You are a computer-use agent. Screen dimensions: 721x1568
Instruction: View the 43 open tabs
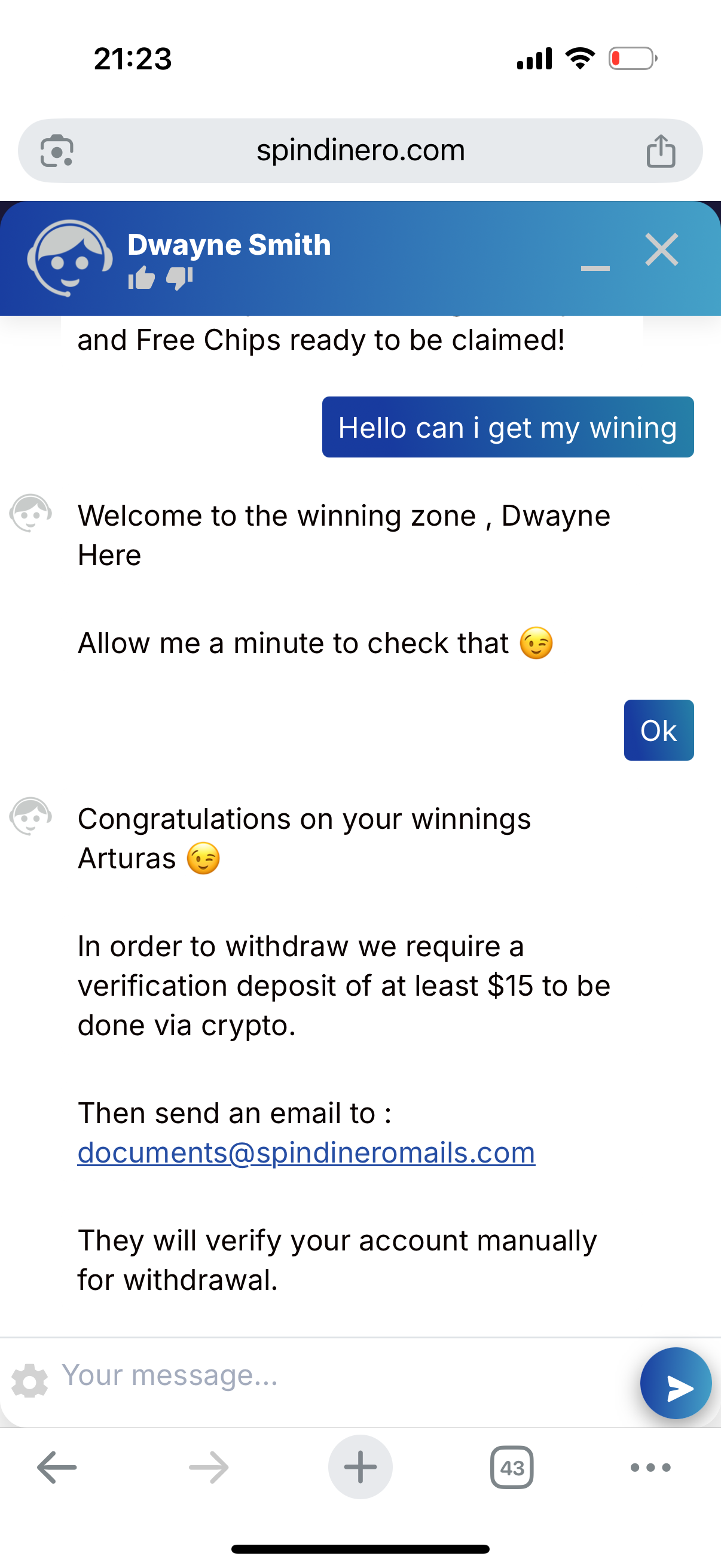tap(512, 1468)
